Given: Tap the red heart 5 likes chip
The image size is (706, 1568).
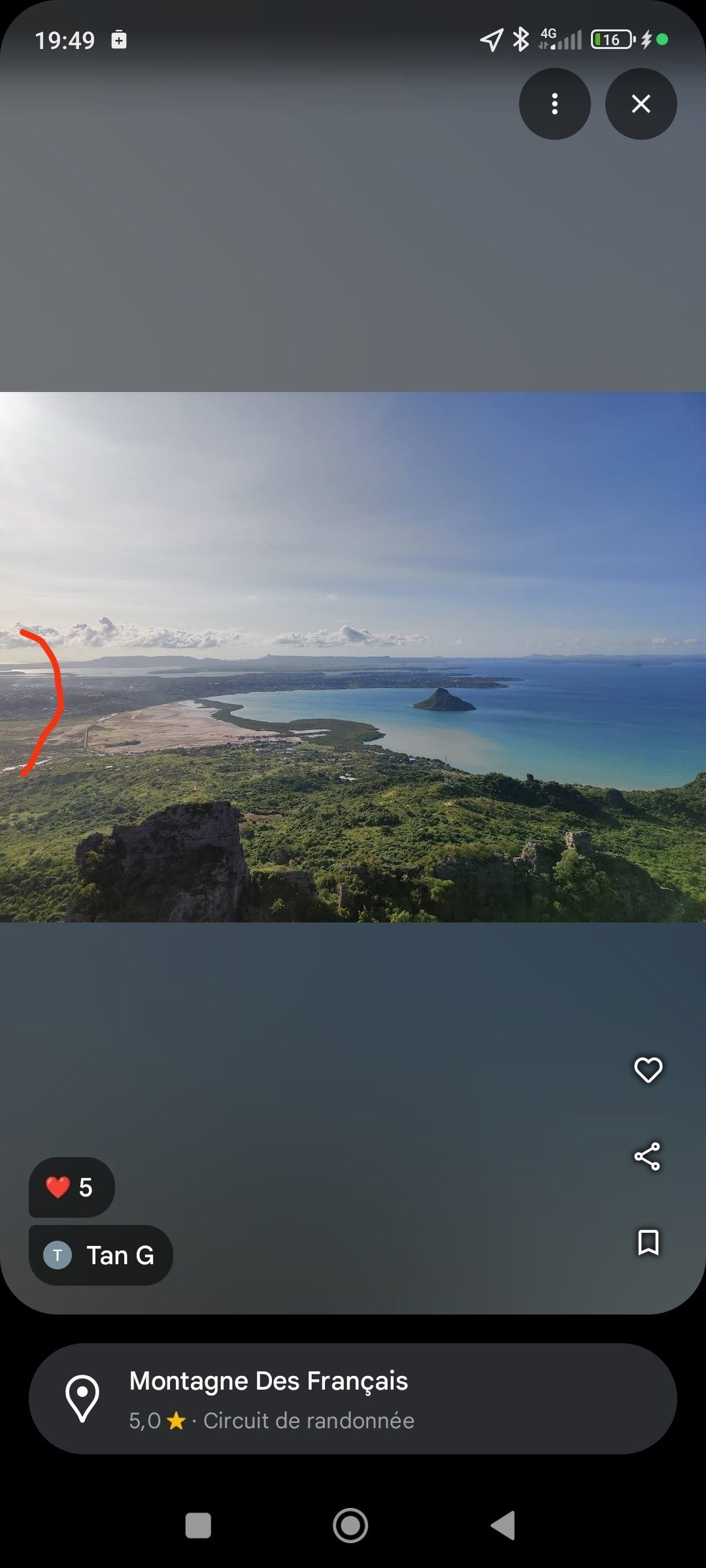Looking at the screenshot, I should [x=72, y=1187].
